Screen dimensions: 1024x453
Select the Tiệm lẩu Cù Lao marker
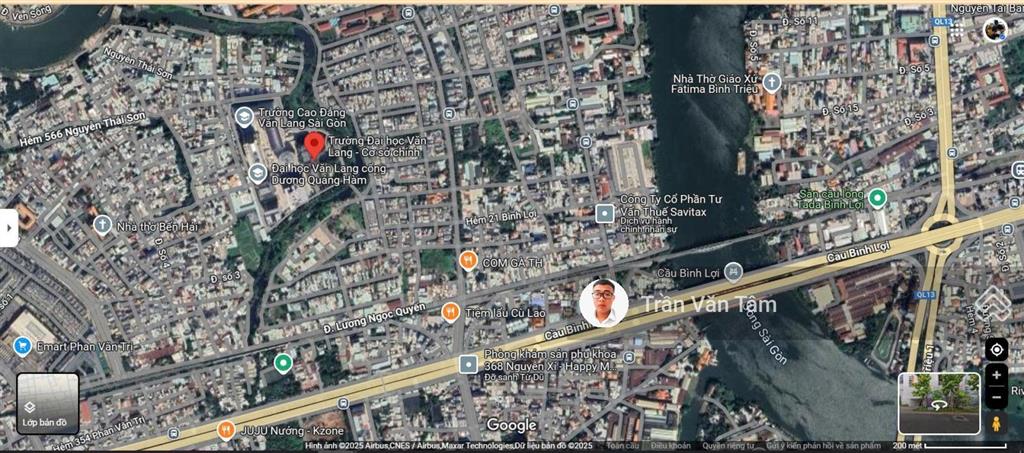tap(450, 312)
